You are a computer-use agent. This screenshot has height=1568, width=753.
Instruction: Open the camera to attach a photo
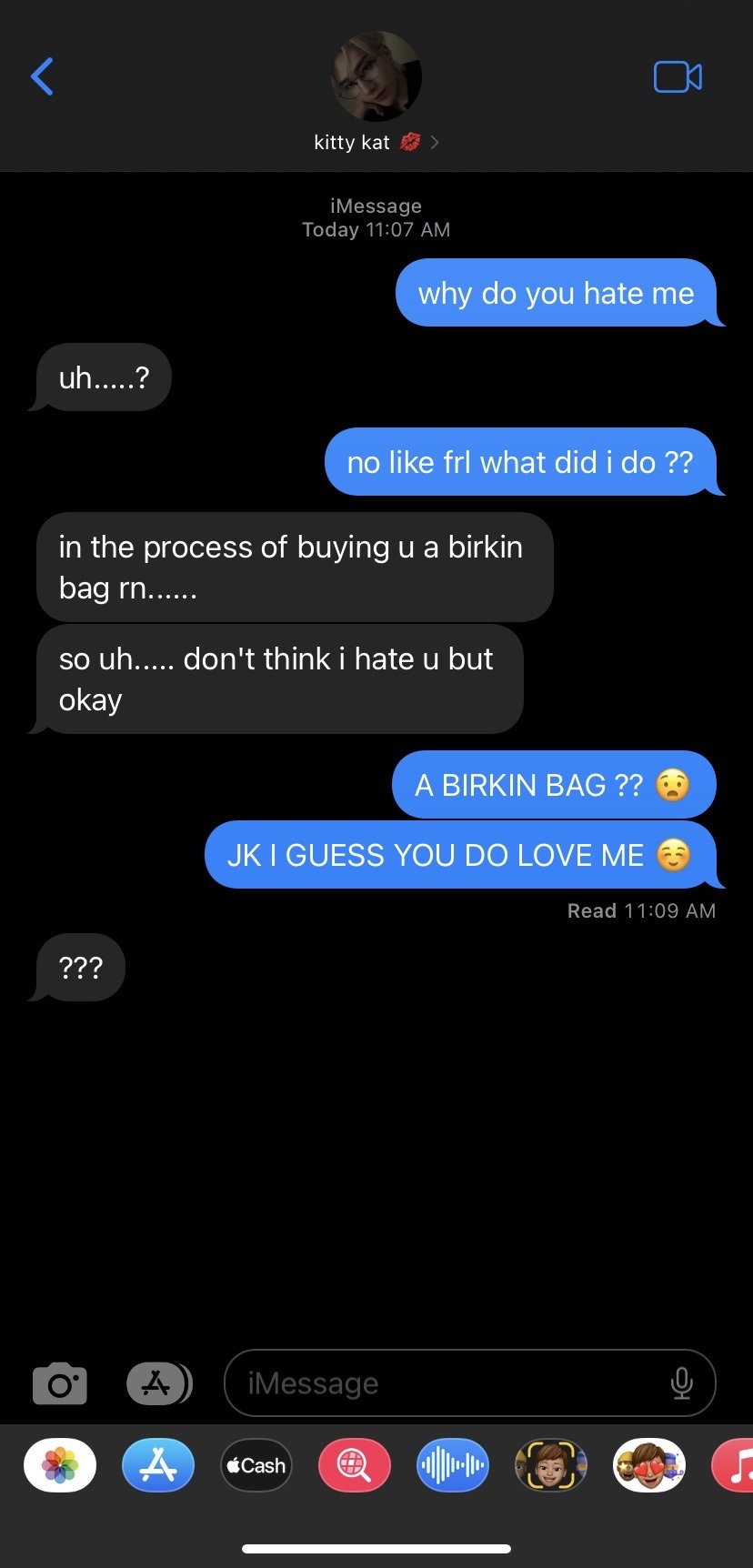point(60,1384)
